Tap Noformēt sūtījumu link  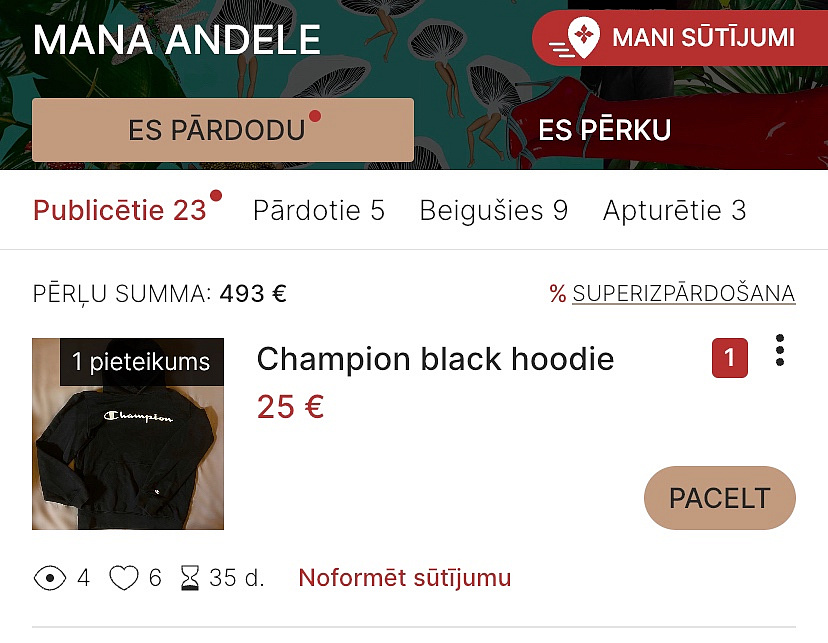pos(405,578)
